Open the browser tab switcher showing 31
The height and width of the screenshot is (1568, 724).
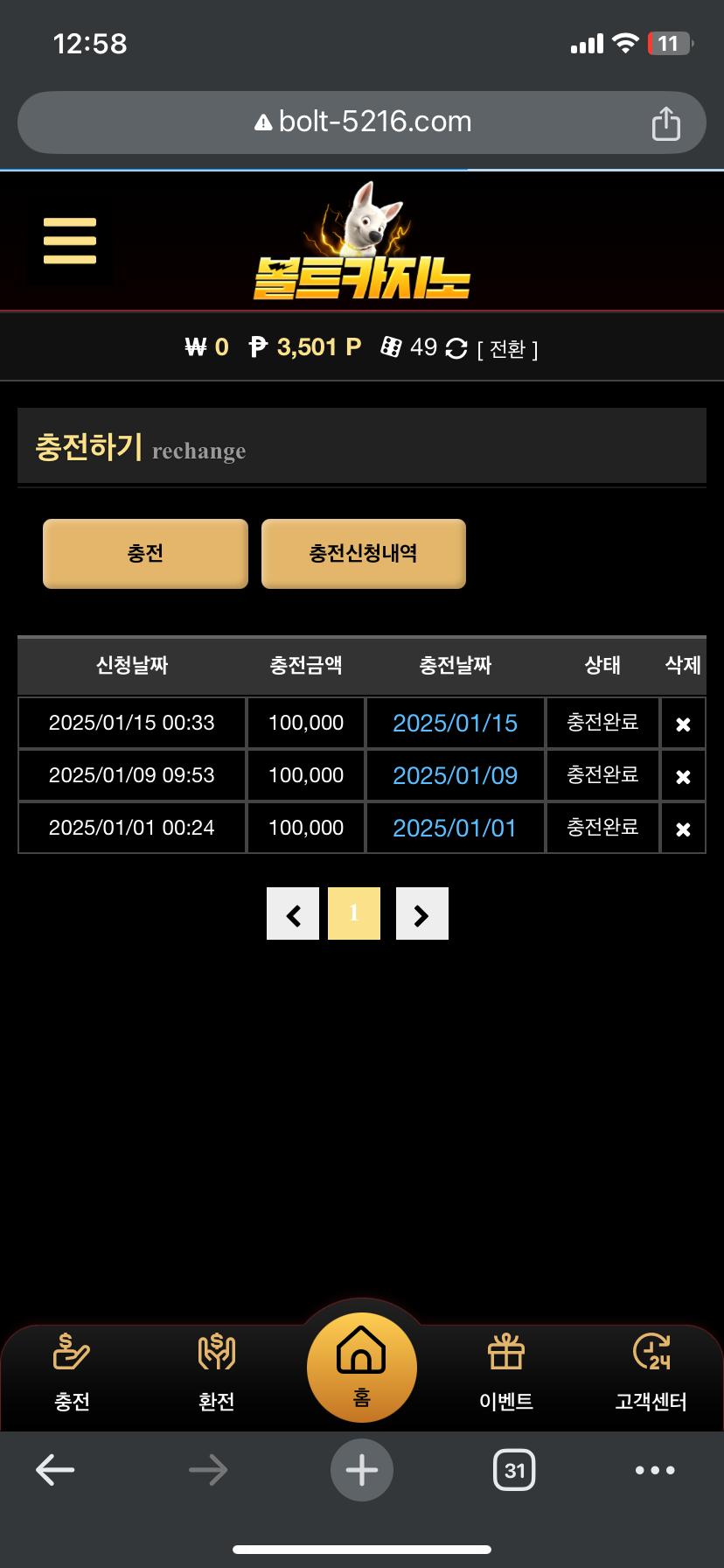tap(514, 1470)
